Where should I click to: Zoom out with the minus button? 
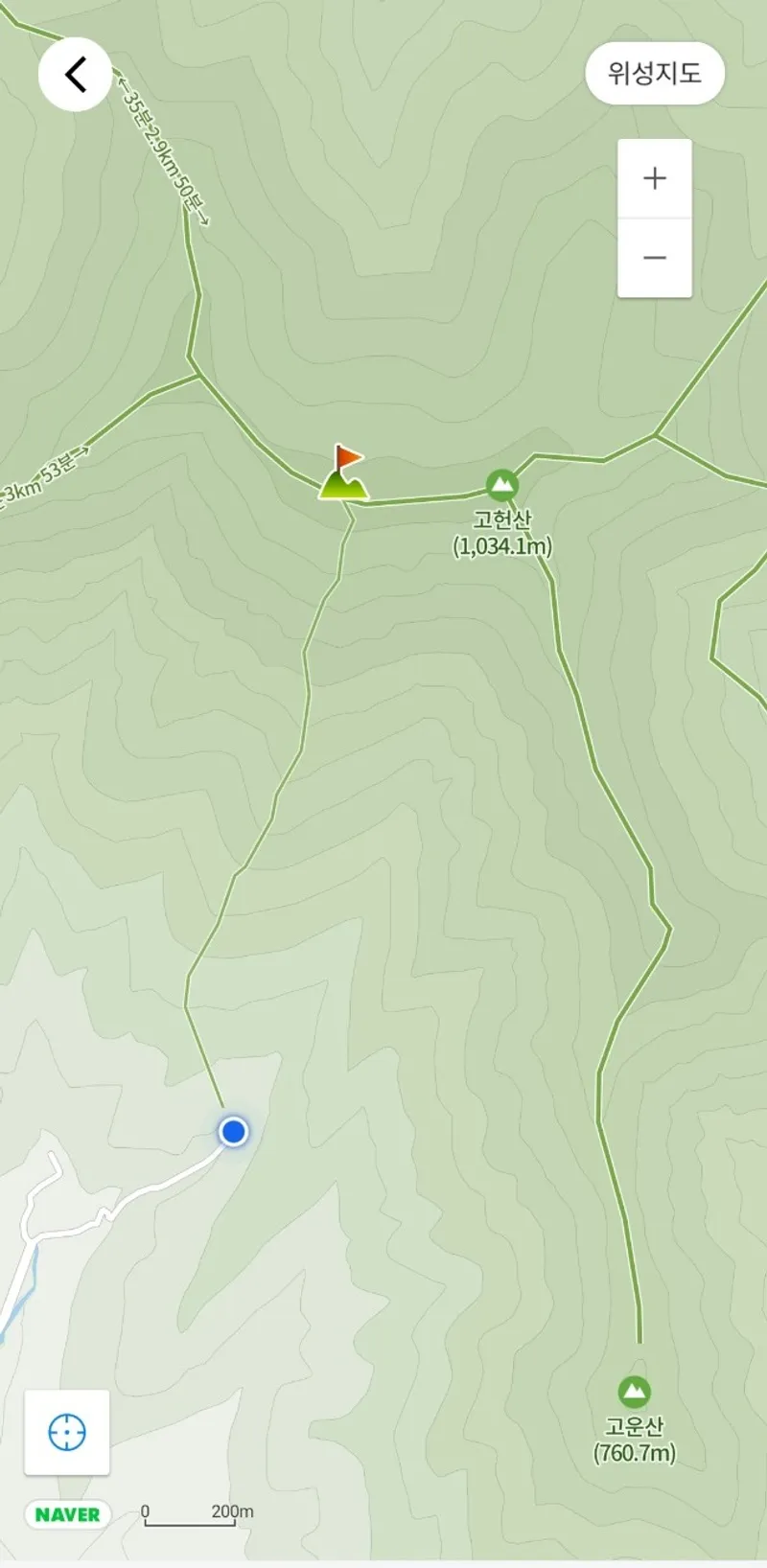(x=654, y=258)
